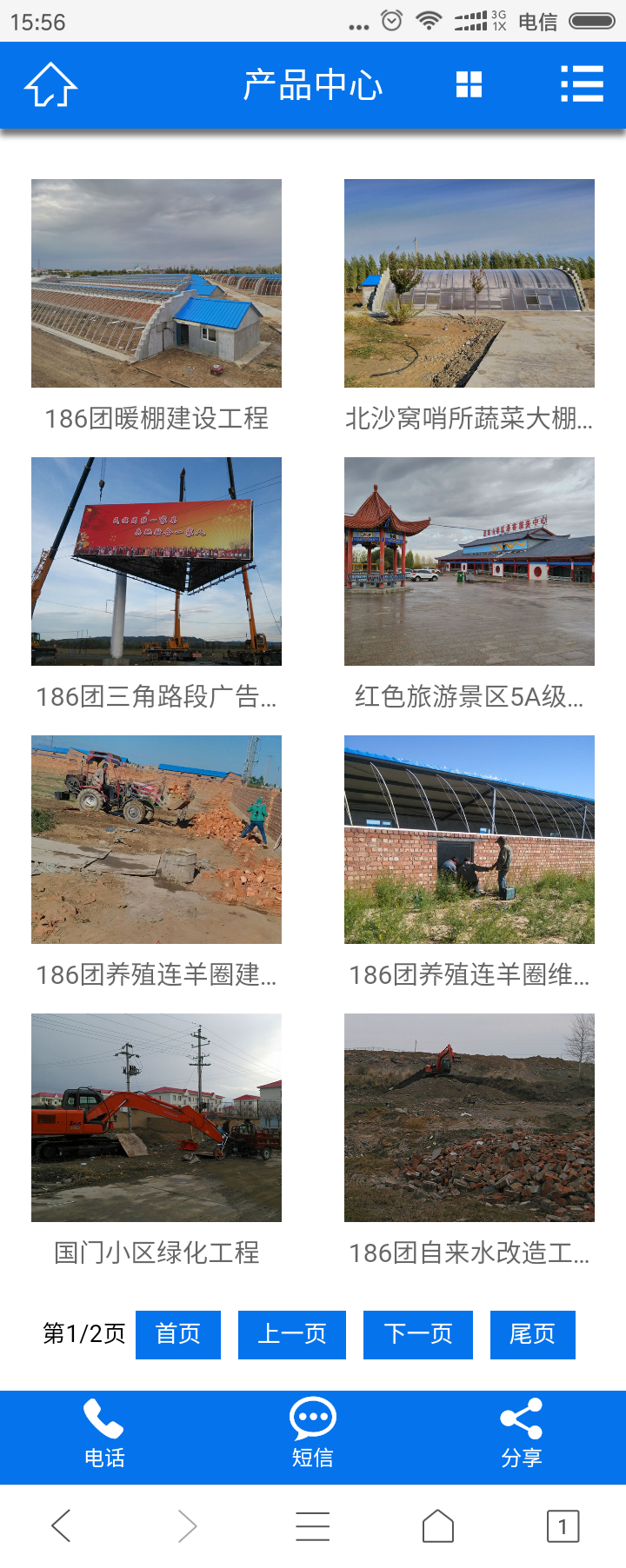Switch to grid view layout
The height and width of the screenshot is (1568, 626).
[469, 85]
